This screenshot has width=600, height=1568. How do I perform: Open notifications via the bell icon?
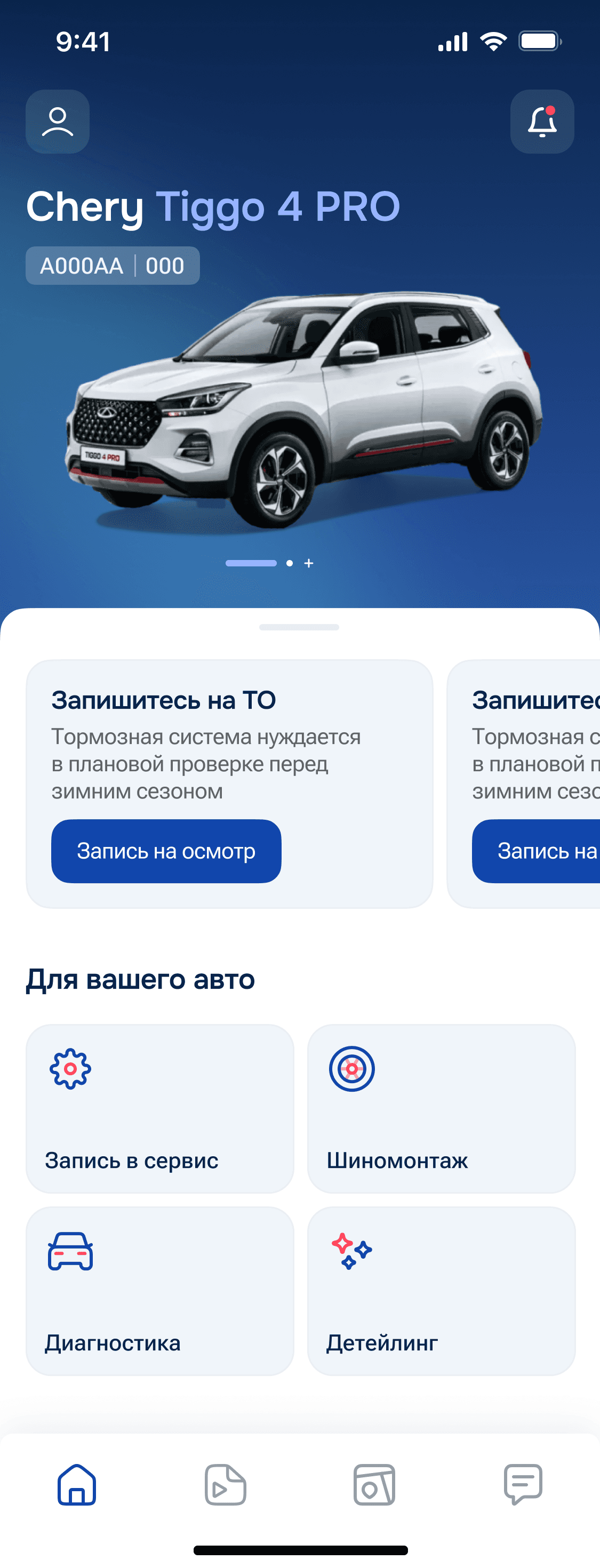coord(541,121)
